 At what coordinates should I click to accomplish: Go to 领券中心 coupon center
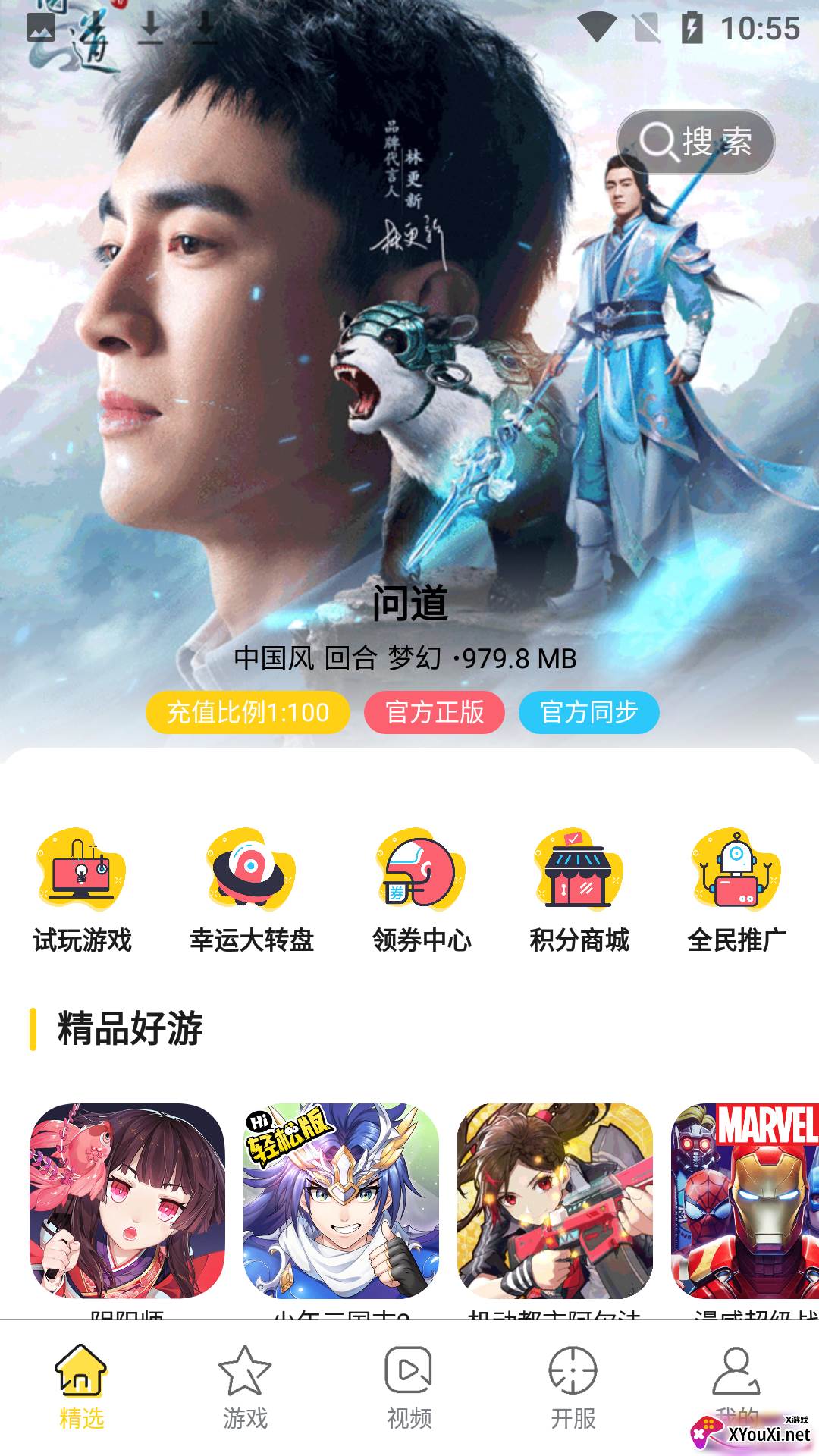point(422,891)
